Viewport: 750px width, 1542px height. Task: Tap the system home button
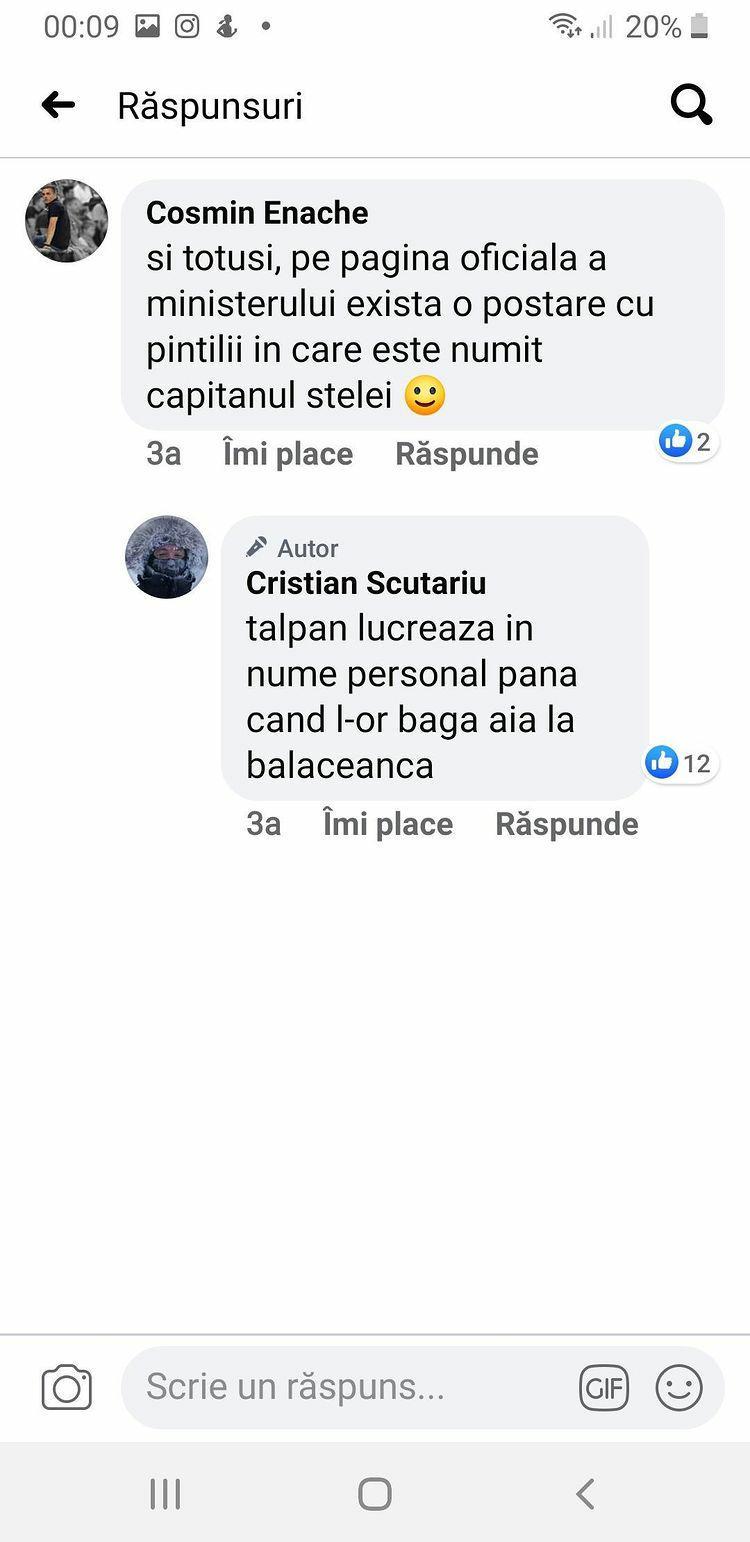374,1494
